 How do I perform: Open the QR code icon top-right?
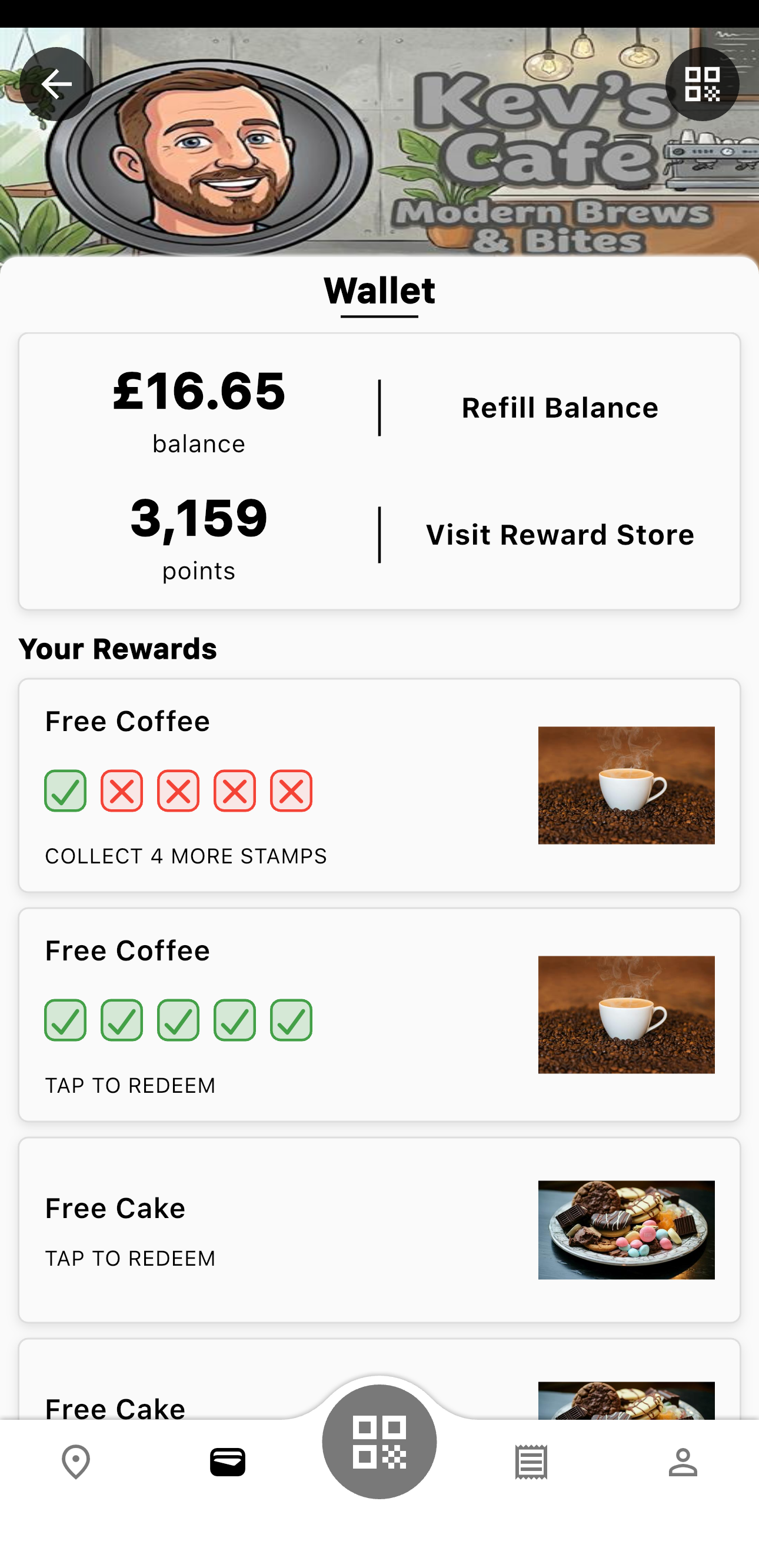tap(703, 84)
